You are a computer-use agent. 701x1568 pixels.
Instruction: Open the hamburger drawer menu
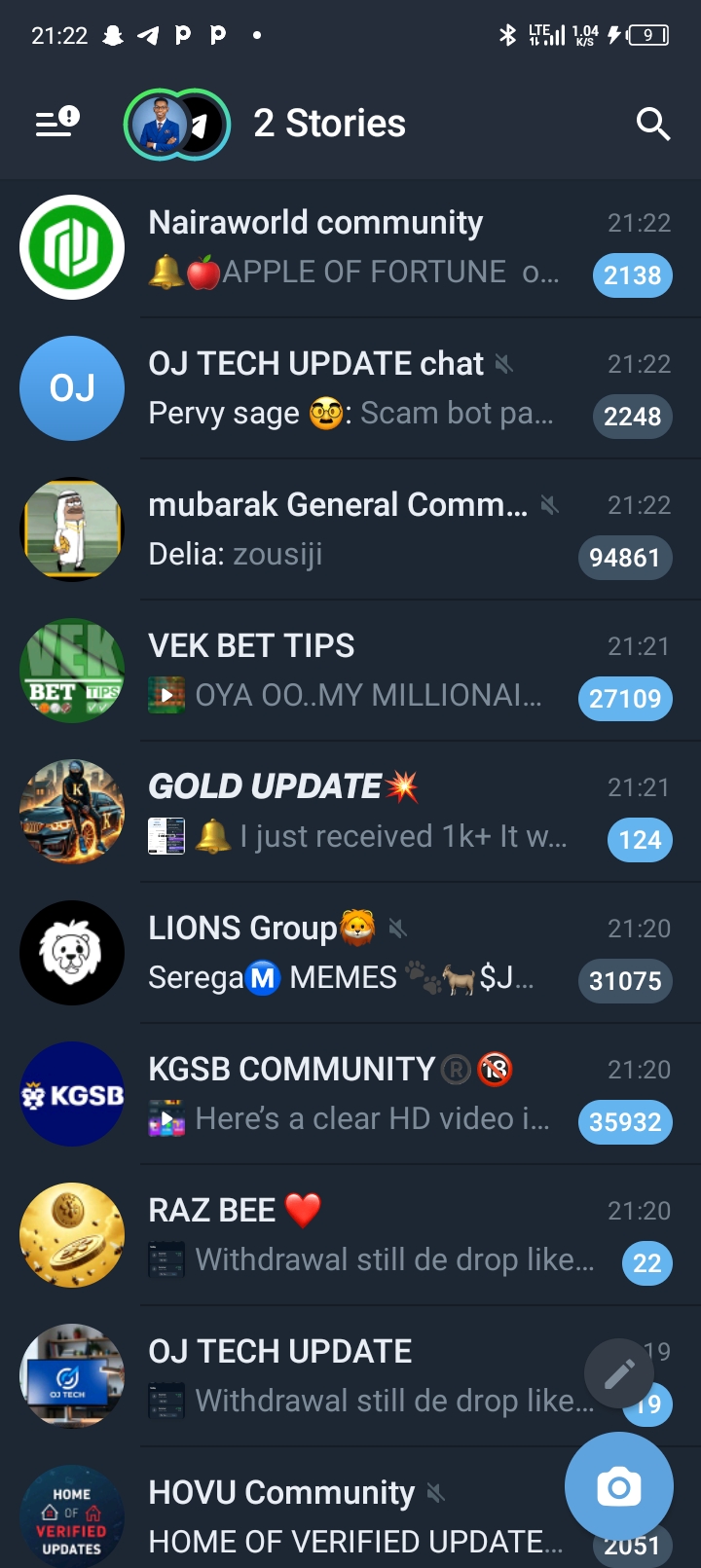tap(56, 124)
